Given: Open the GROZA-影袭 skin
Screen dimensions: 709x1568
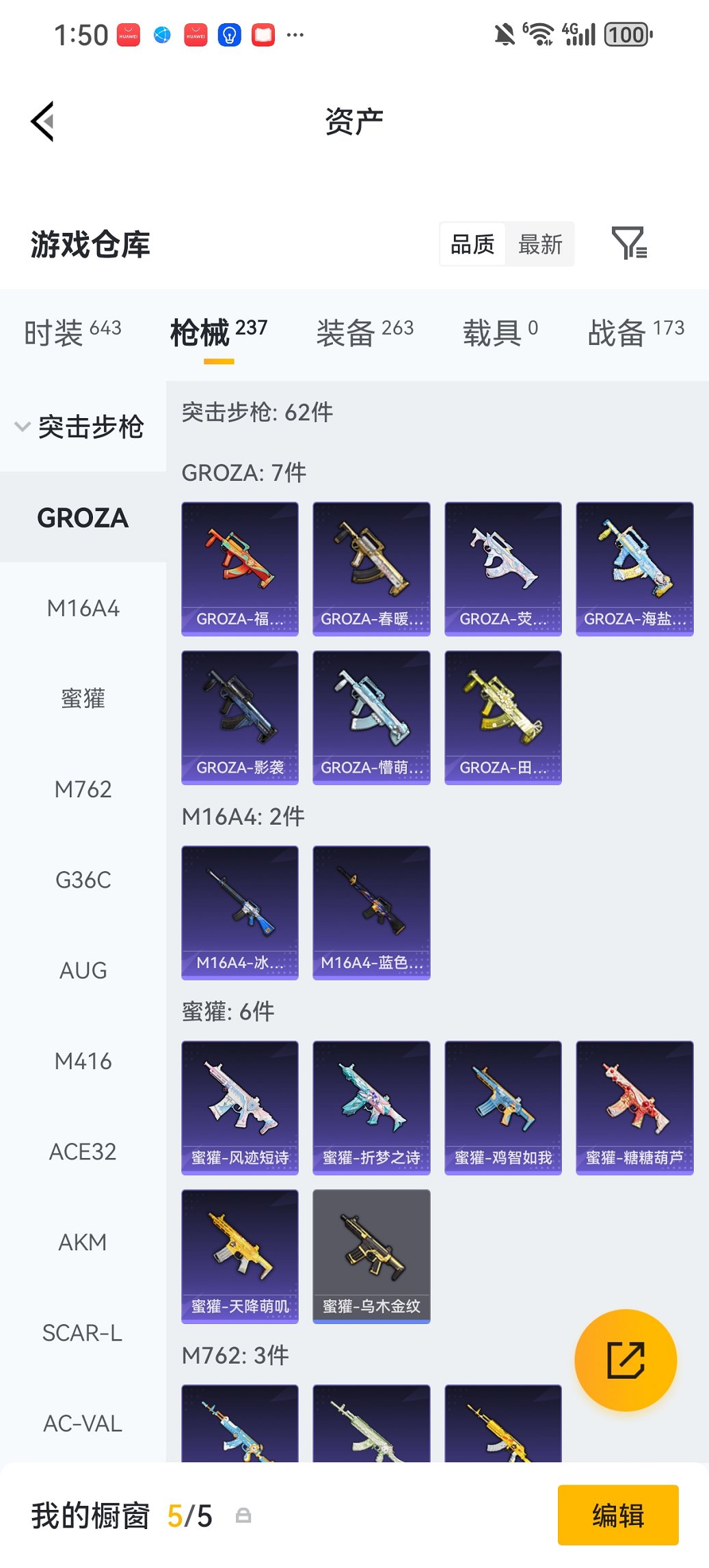Looking at the screenshot, I should pyautogui.click(x=240, y=717).
